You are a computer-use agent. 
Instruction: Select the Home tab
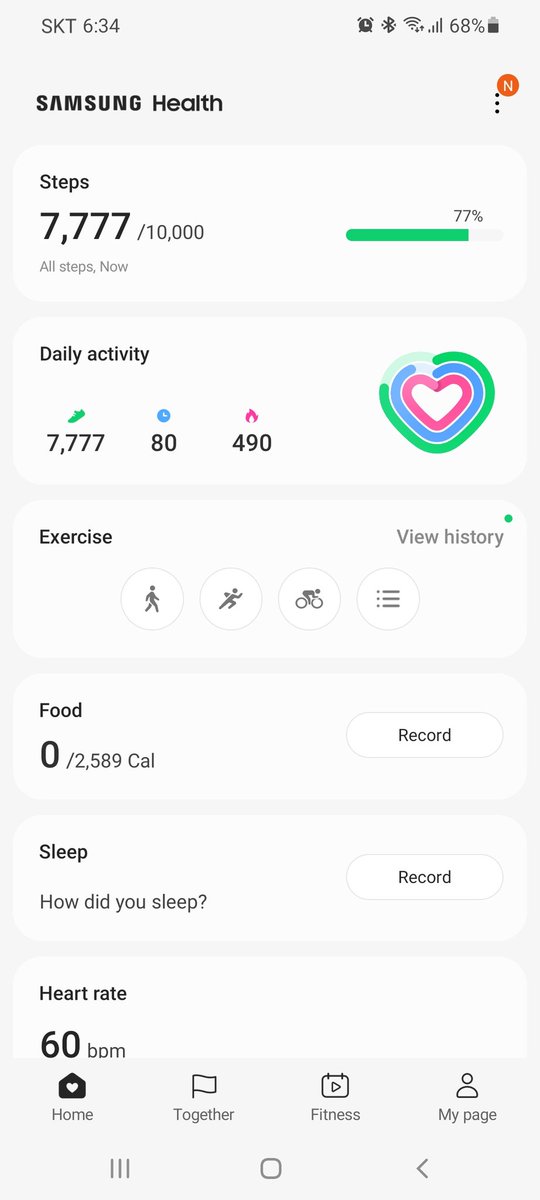click(x=72, y=1098)
